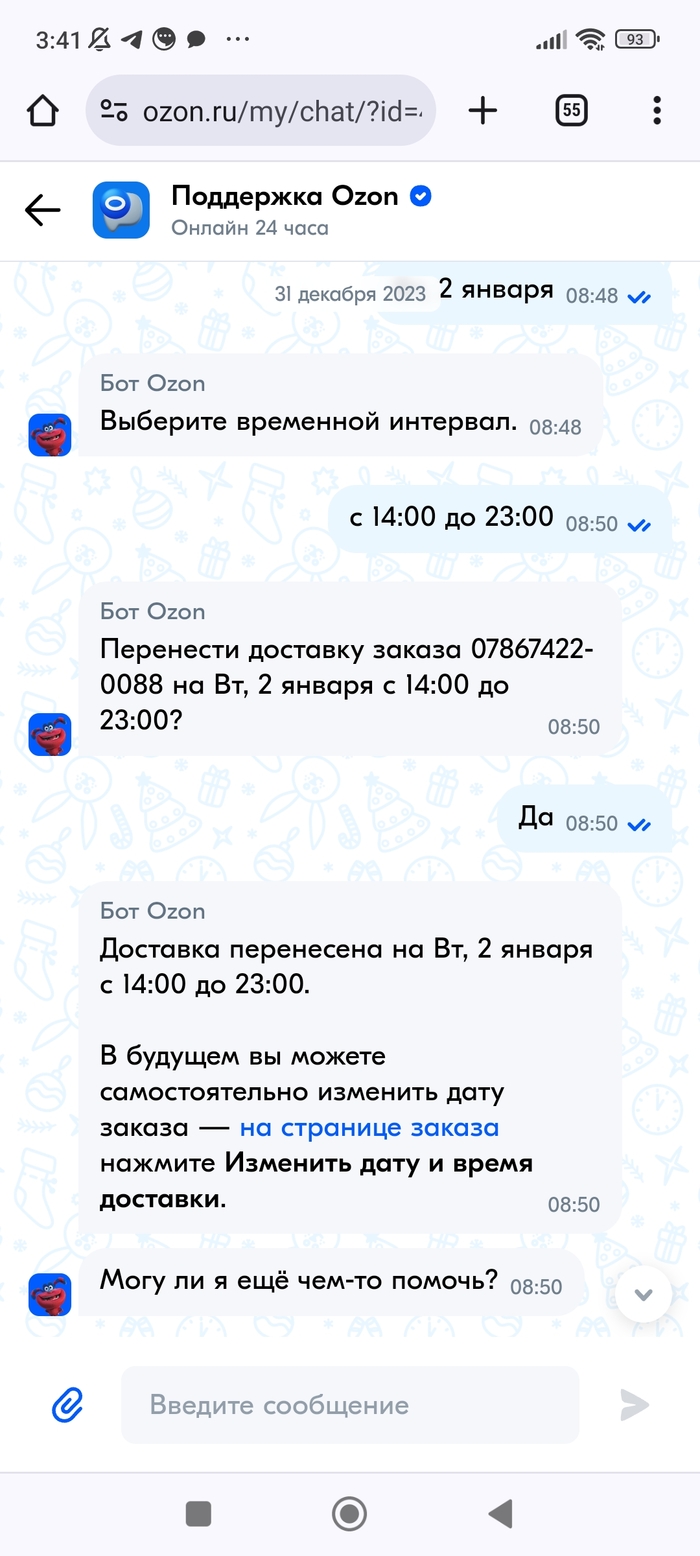700x1556 pixels.
Task: Go back from Ozon support chat
Action: (42, 210)
